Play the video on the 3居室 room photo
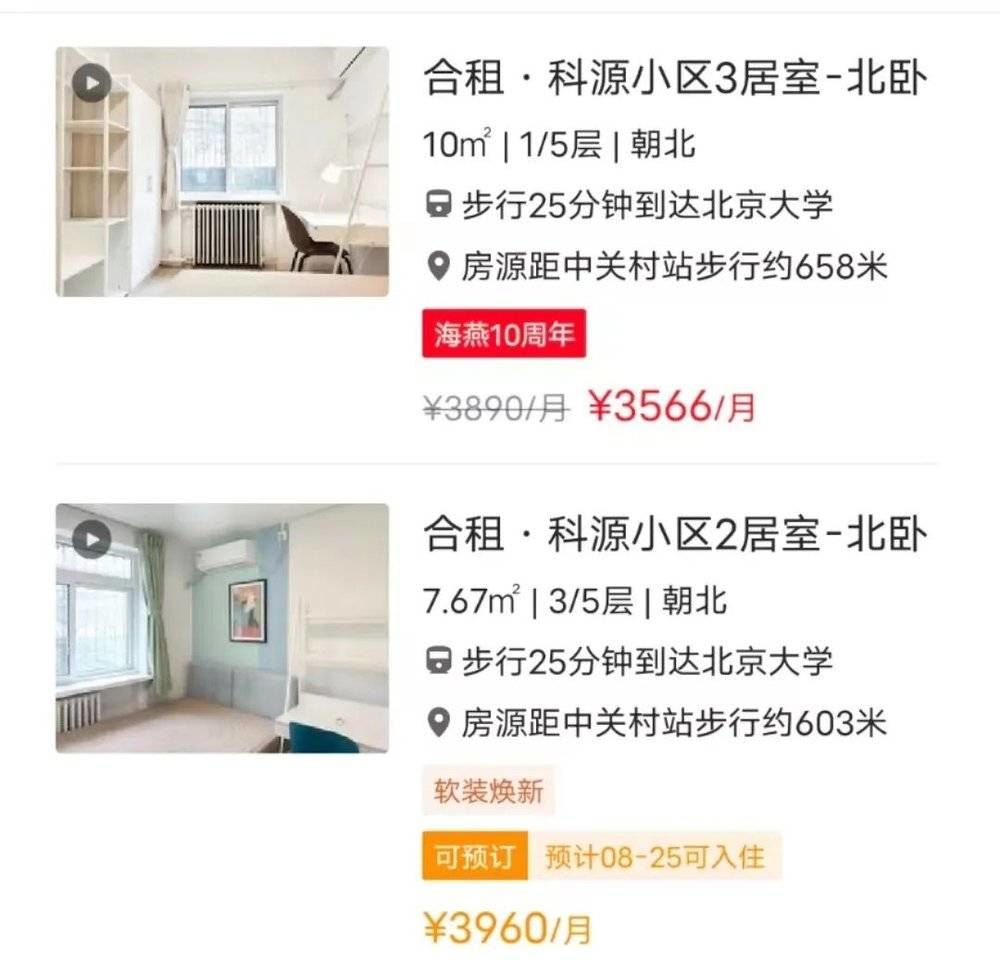The height and width of the screenshot is (974, 1000). pyautogui.click(x=91, y=82)
